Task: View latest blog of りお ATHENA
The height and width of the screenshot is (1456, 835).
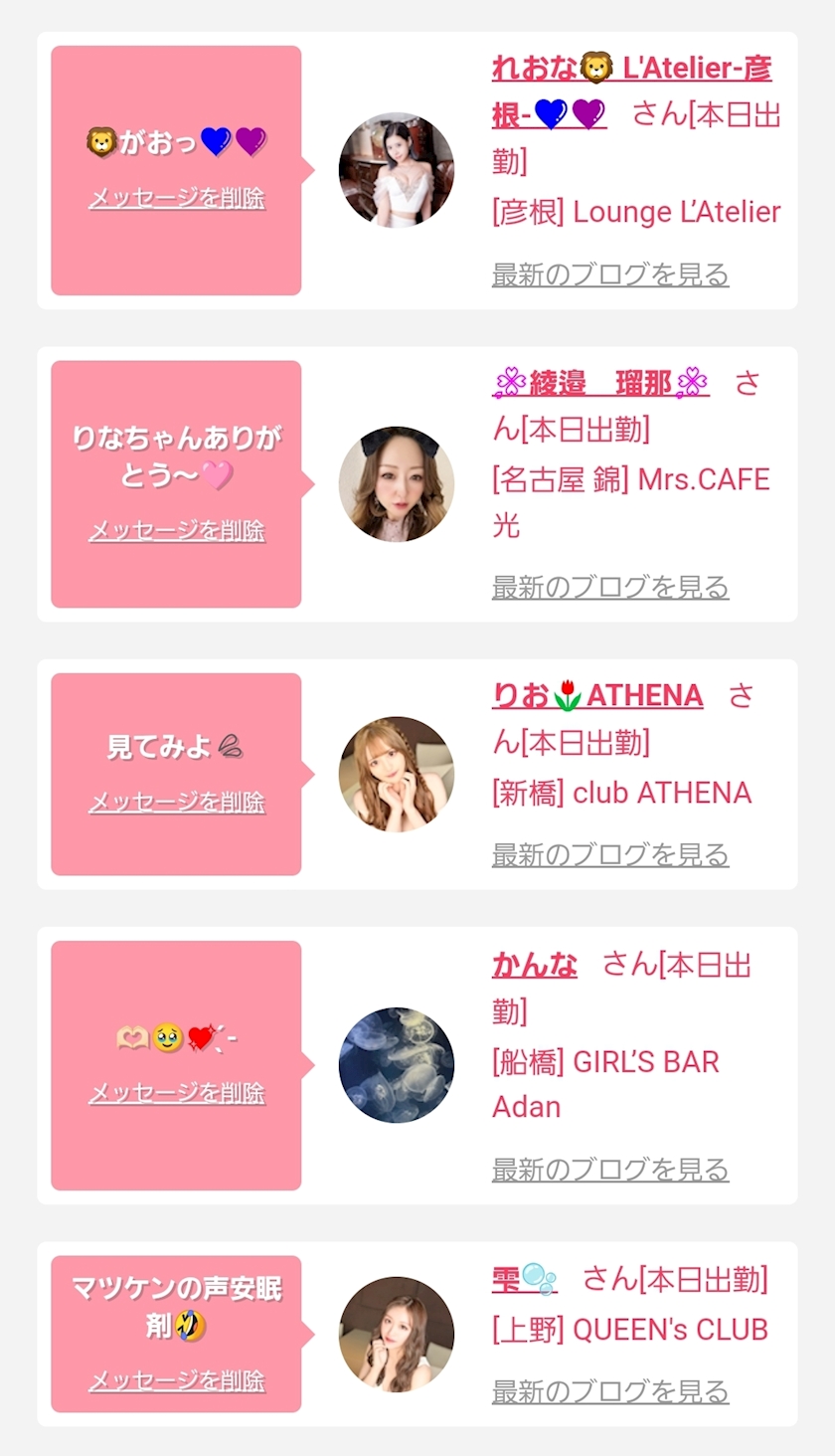Action: [610, 853]
